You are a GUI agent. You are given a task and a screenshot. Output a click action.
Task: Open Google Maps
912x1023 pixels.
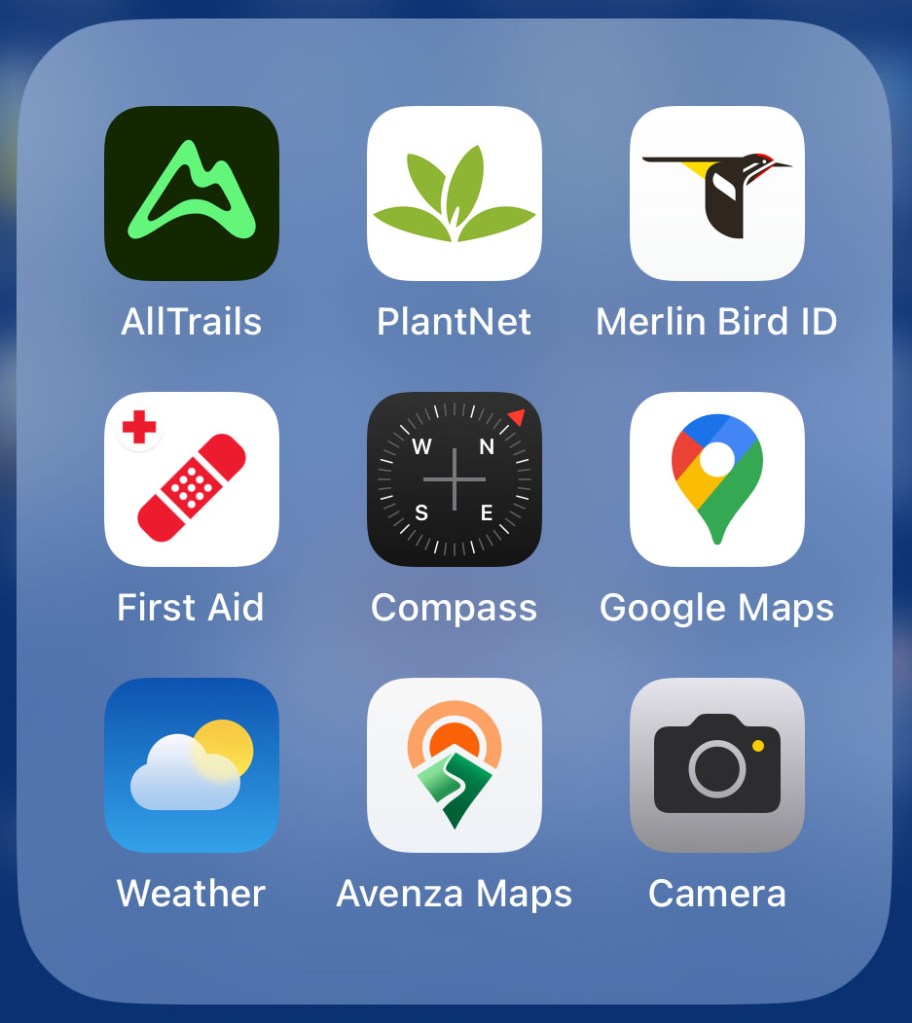(717, 479)
